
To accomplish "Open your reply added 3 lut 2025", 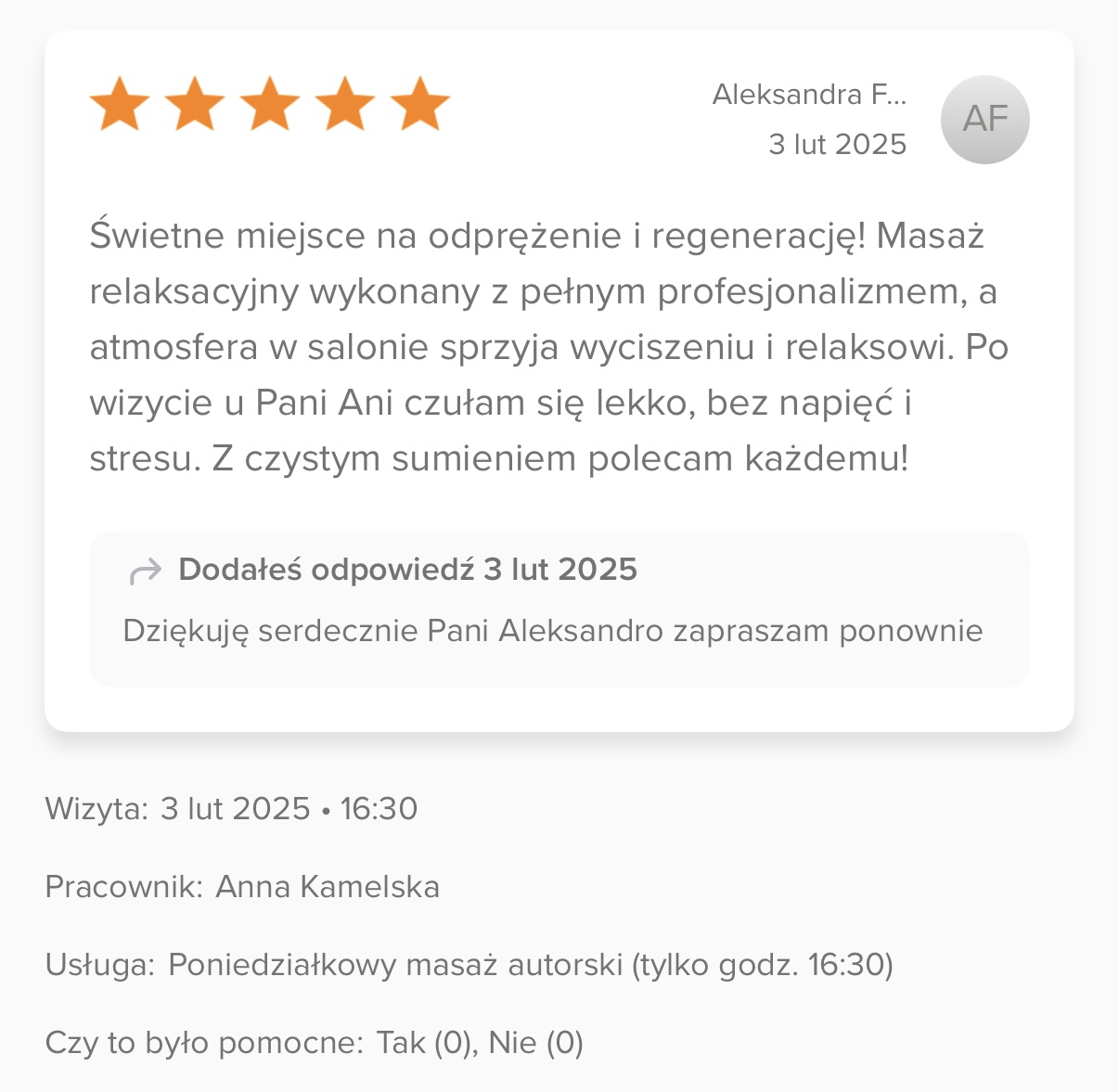I will [x=559, y=609].
